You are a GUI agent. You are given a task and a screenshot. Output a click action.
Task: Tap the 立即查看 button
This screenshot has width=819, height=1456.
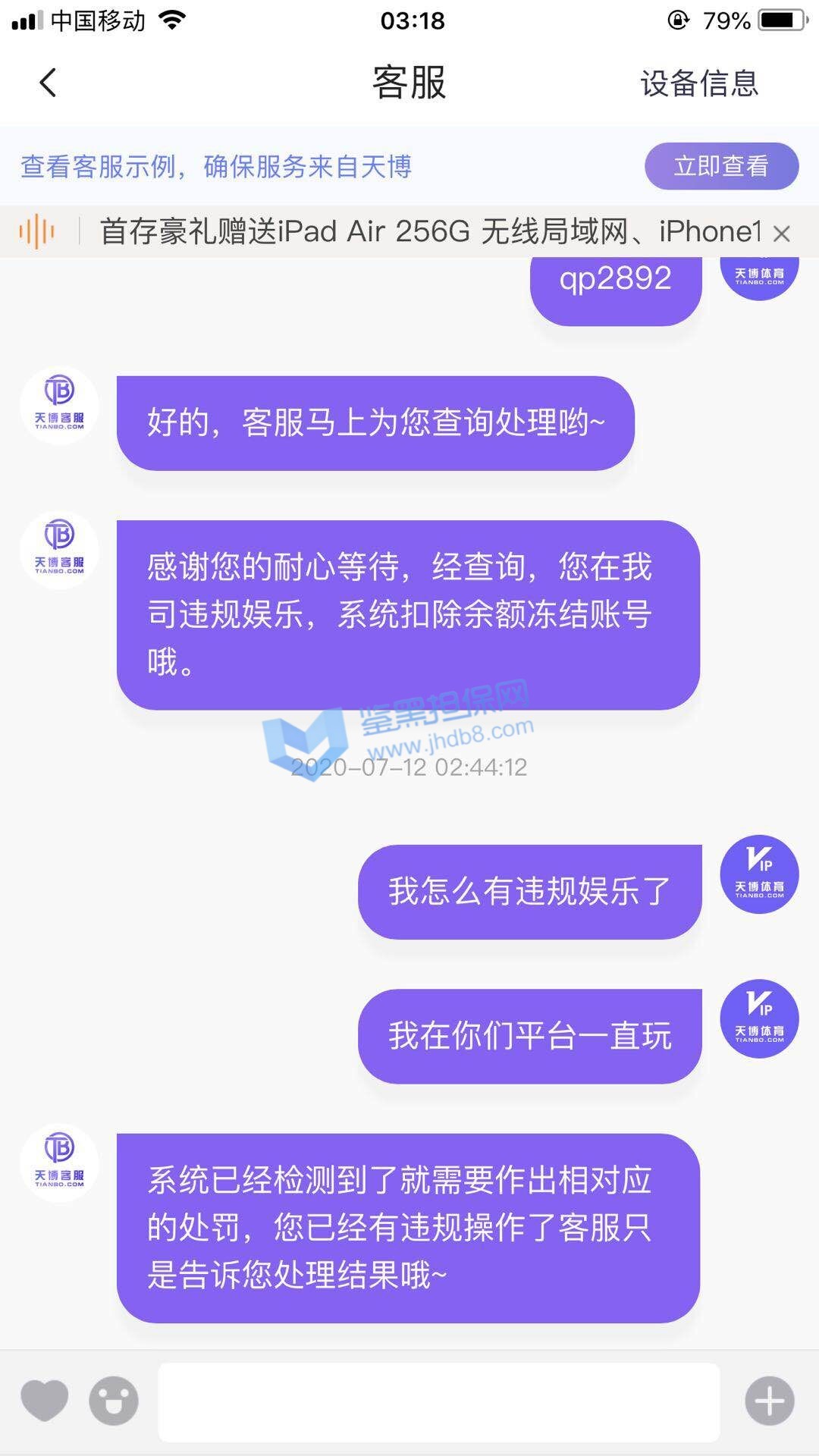721,166
